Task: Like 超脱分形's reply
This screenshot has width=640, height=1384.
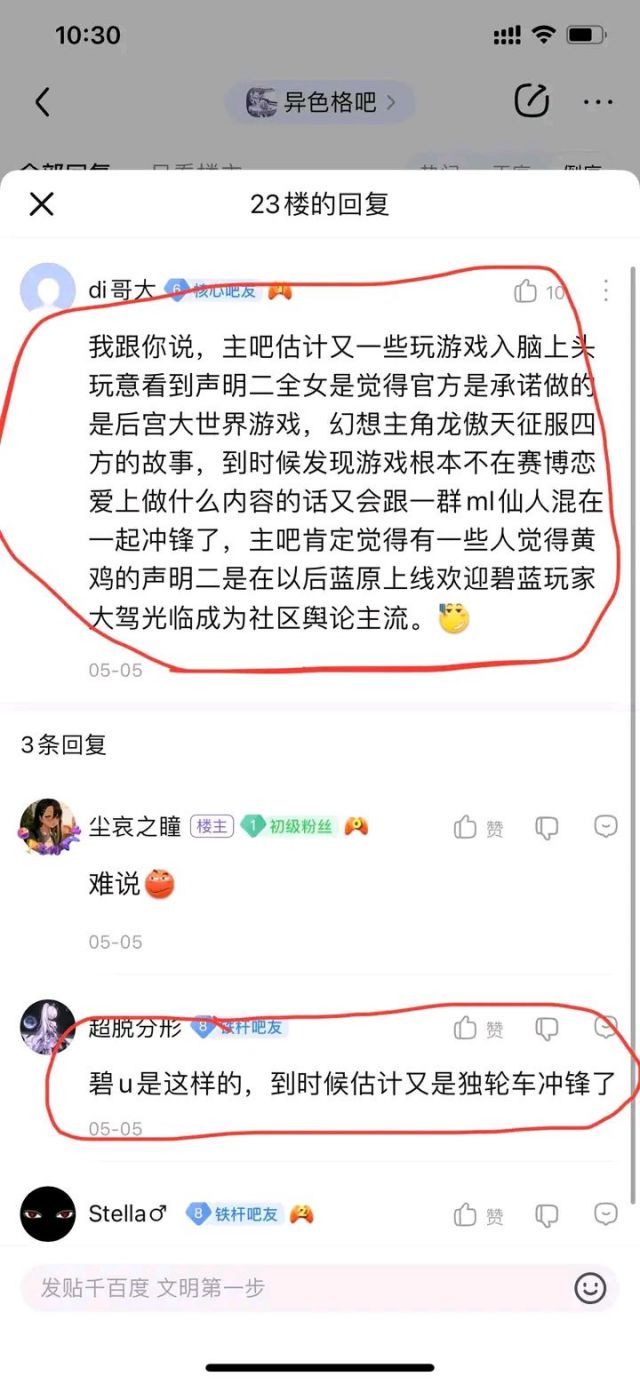Action: click(466, 1028)
